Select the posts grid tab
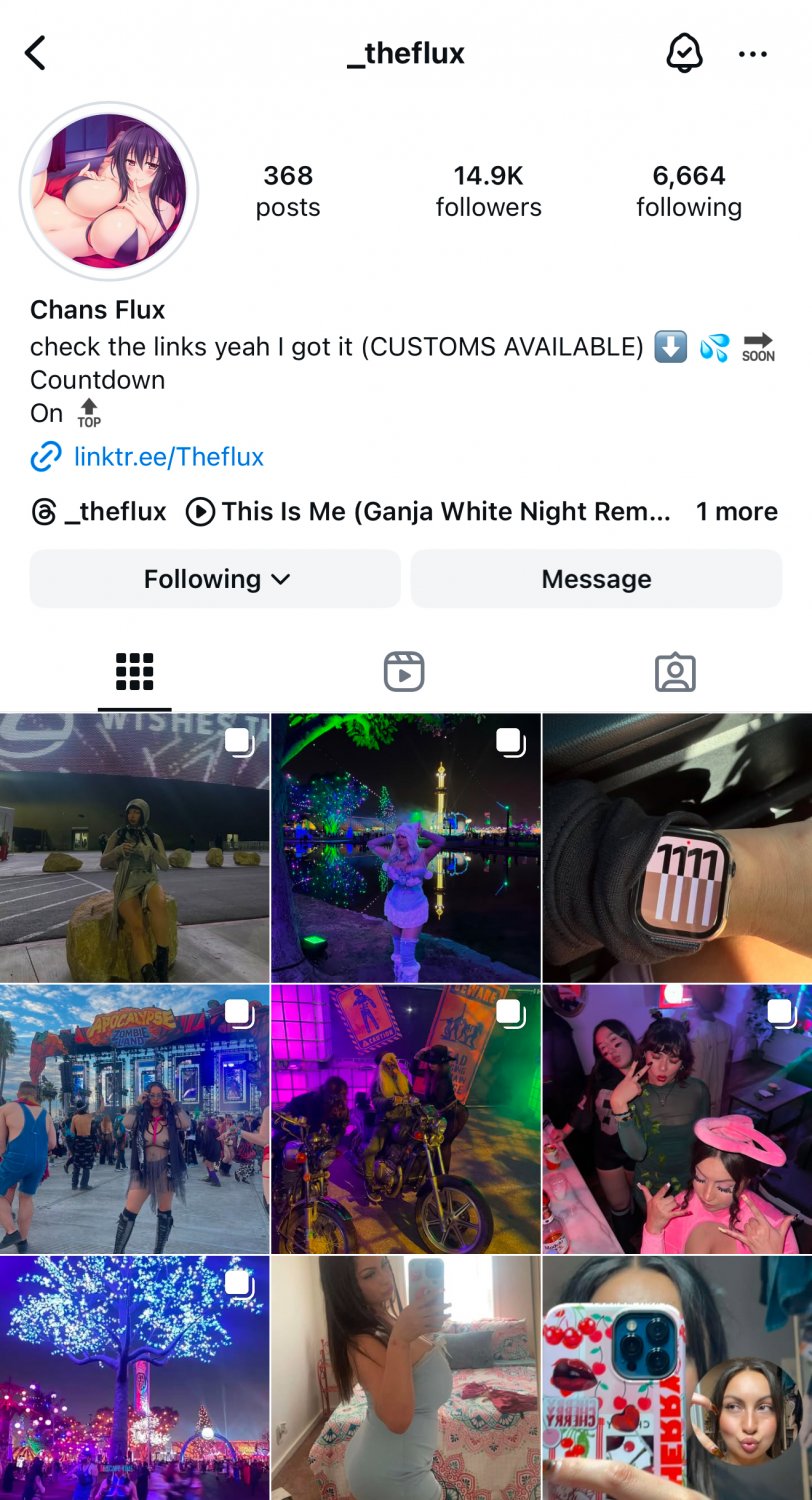 (x=134, y=672)
